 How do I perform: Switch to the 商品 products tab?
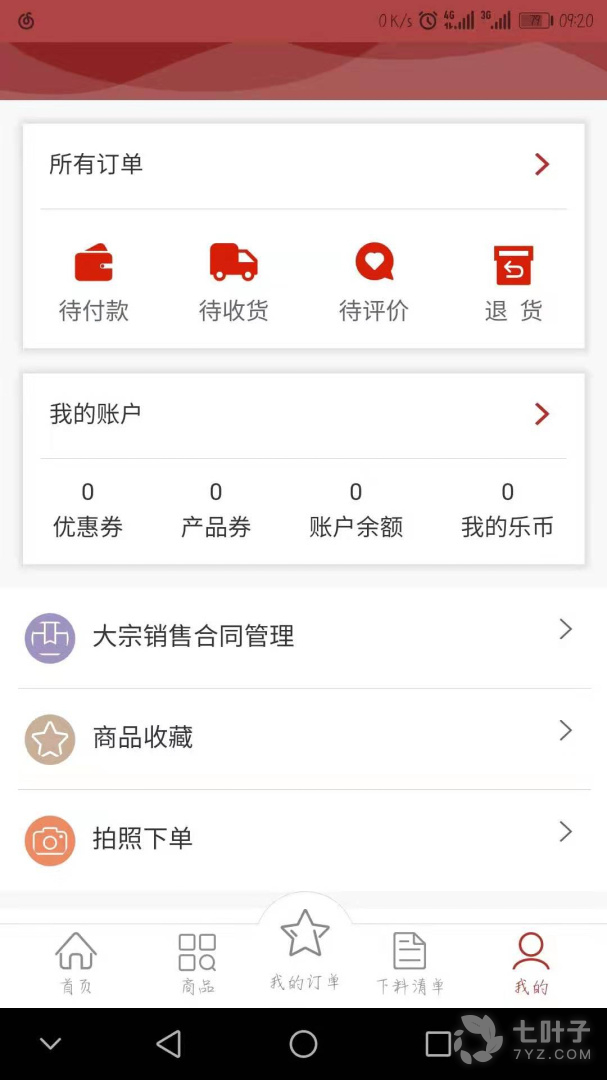pos(197,963)
